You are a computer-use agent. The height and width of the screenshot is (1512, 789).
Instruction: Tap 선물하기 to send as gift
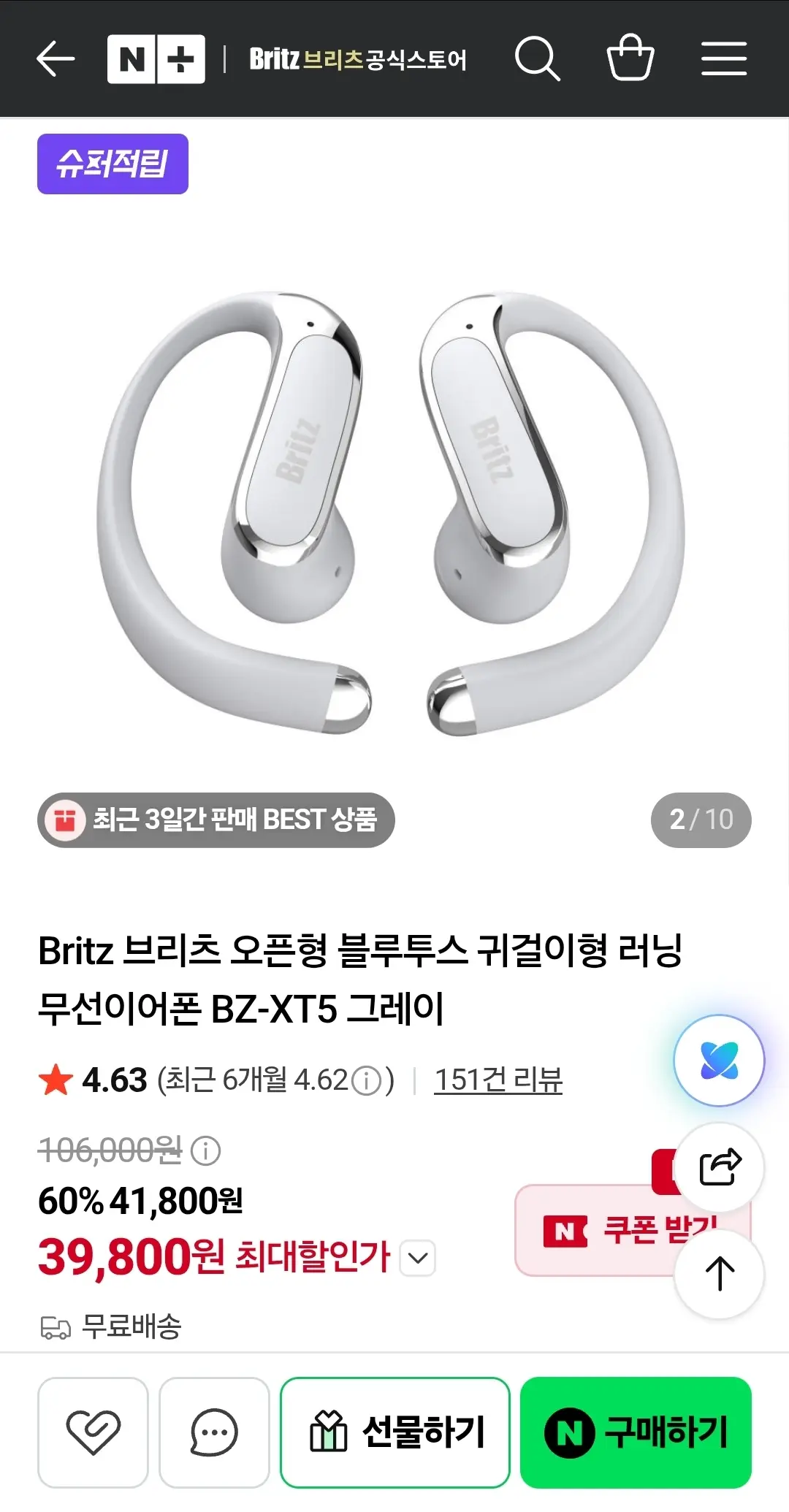395,1432
